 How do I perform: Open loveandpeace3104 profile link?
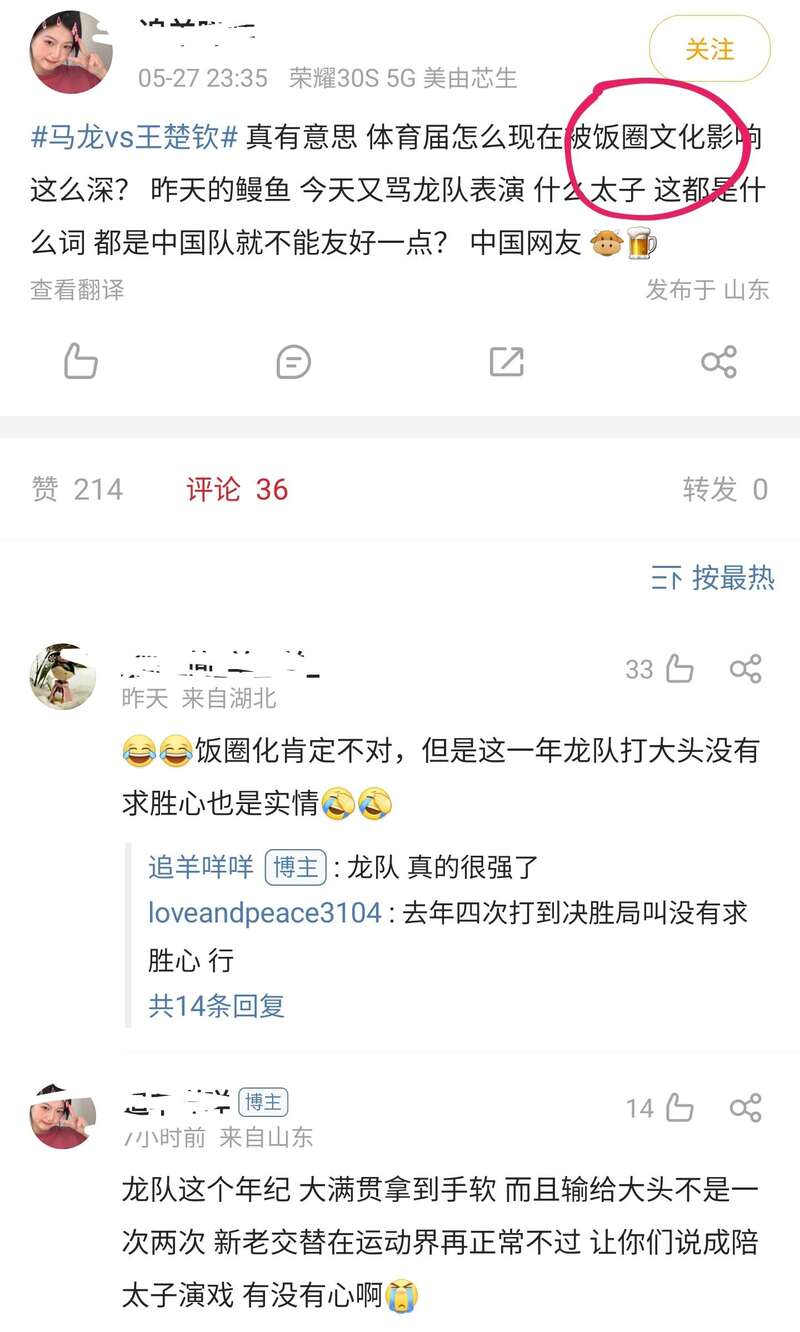(x=265, y=912)
